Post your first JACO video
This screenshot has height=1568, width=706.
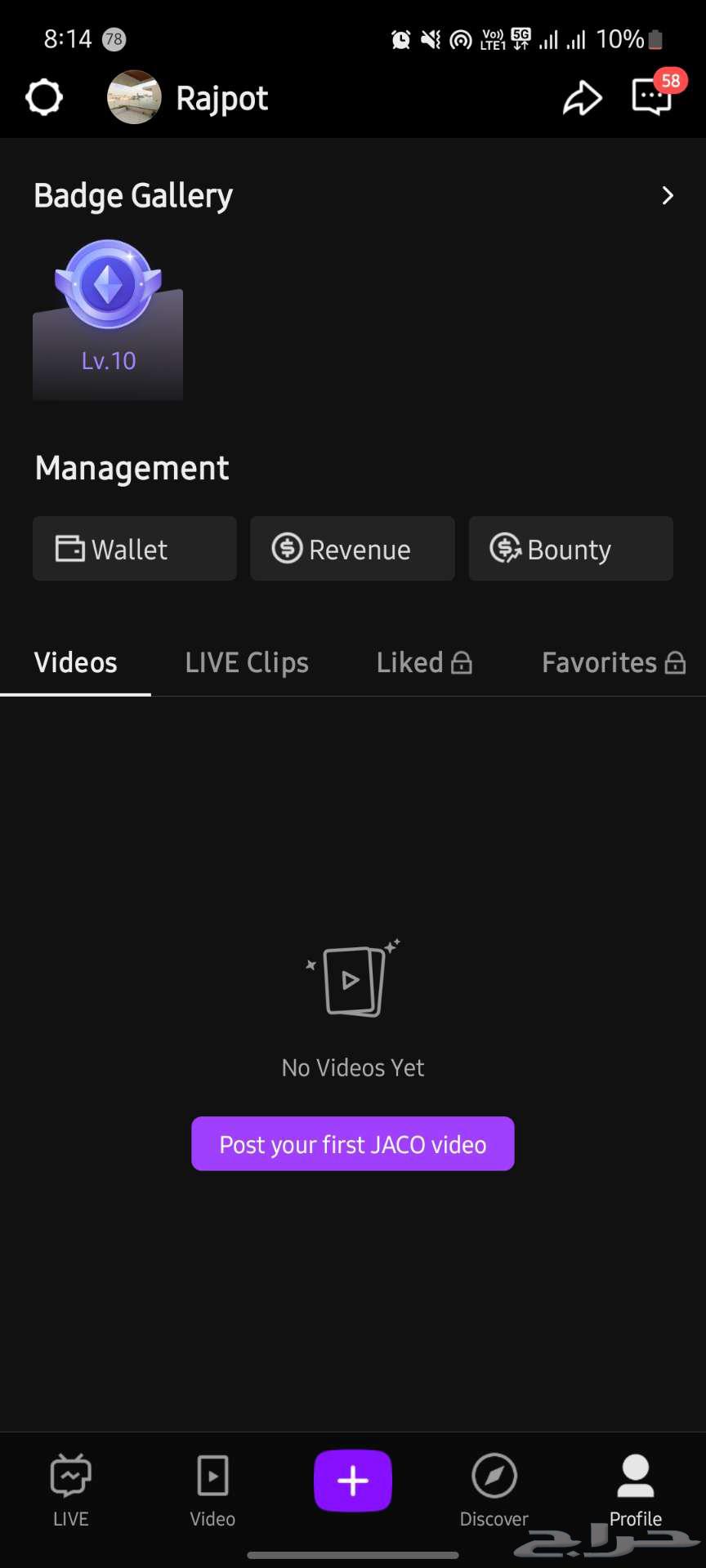(353, 1143)
